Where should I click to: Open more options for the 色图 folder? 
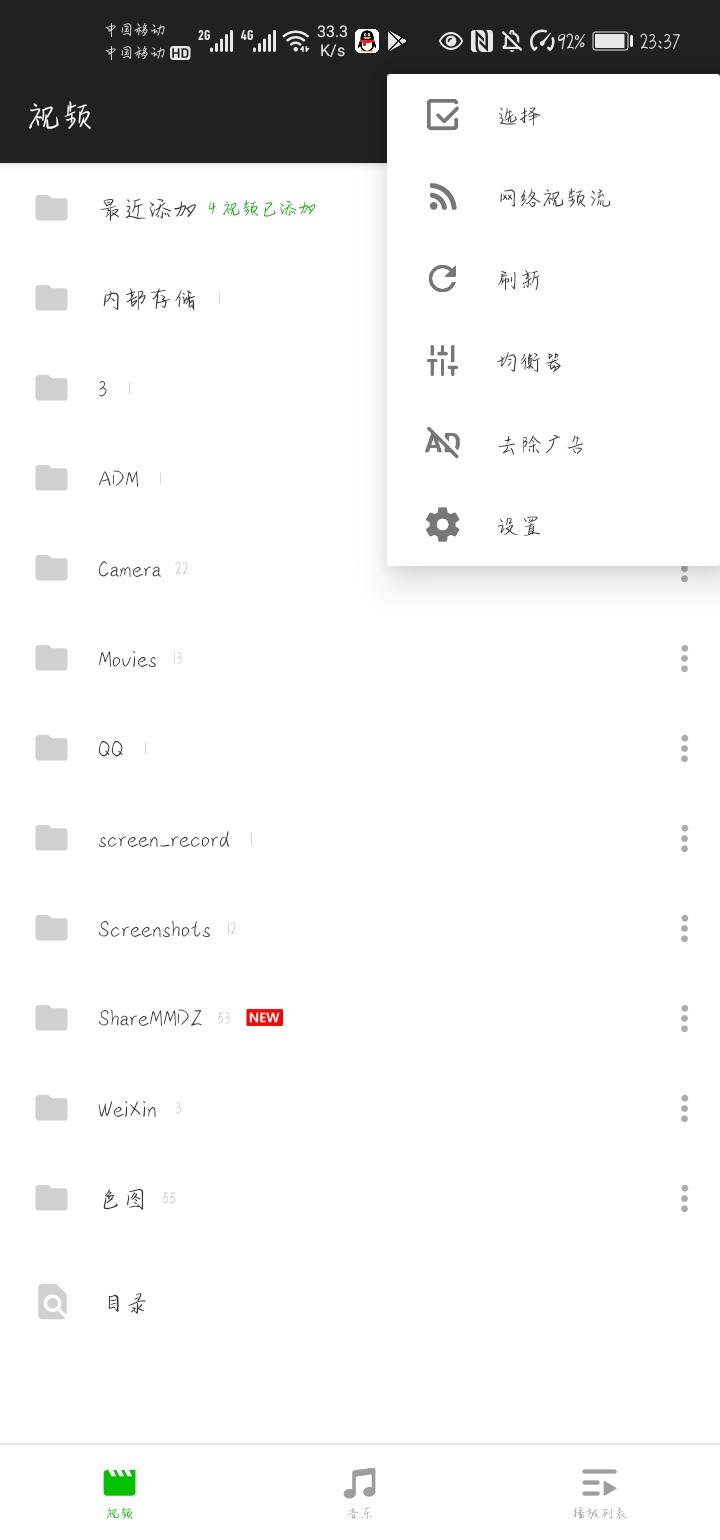tap(684, 1198)
